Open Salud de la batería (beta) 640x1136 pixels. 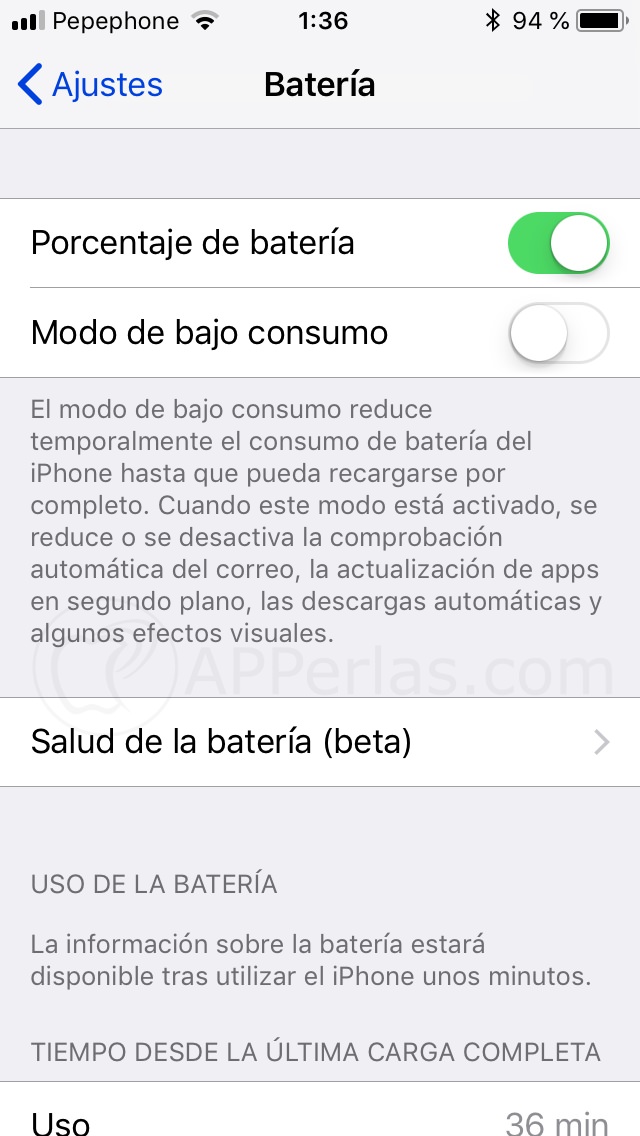320,742
